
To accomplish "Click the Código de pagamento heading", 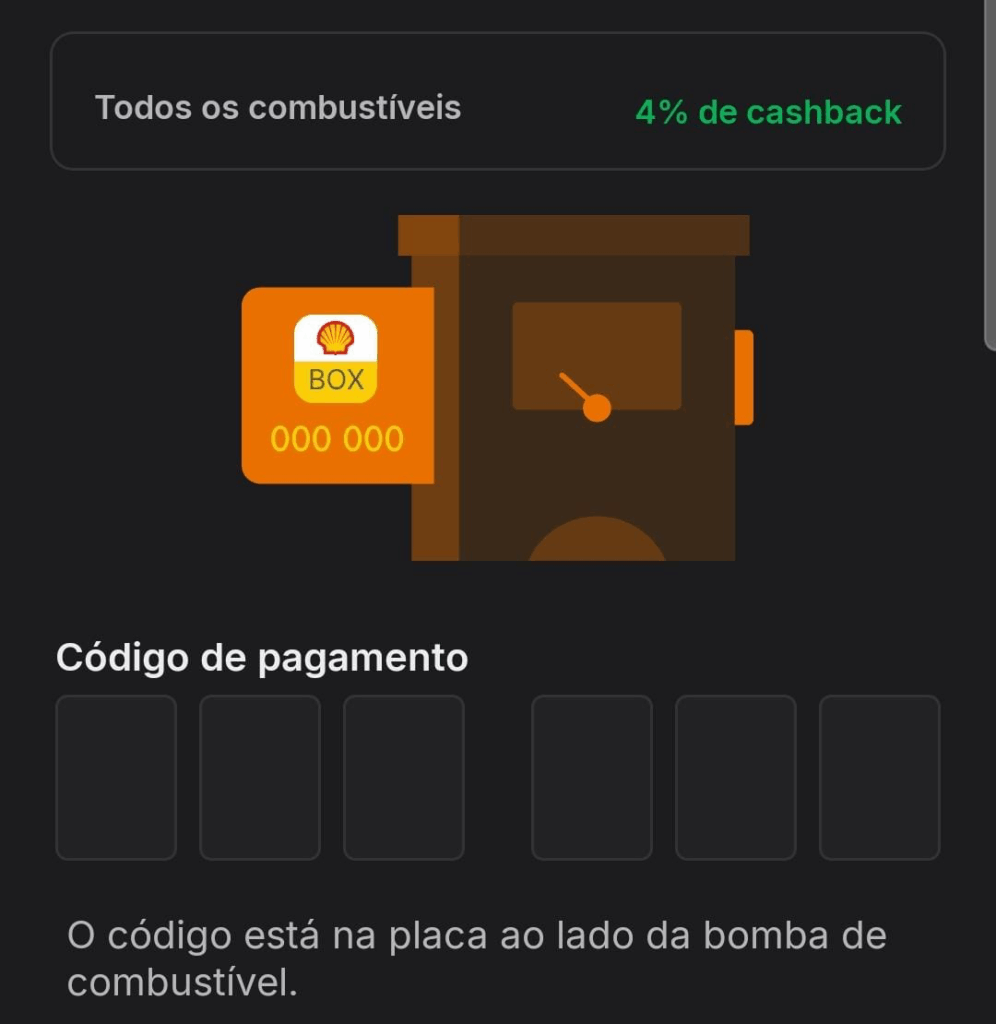I will point(262,657).
